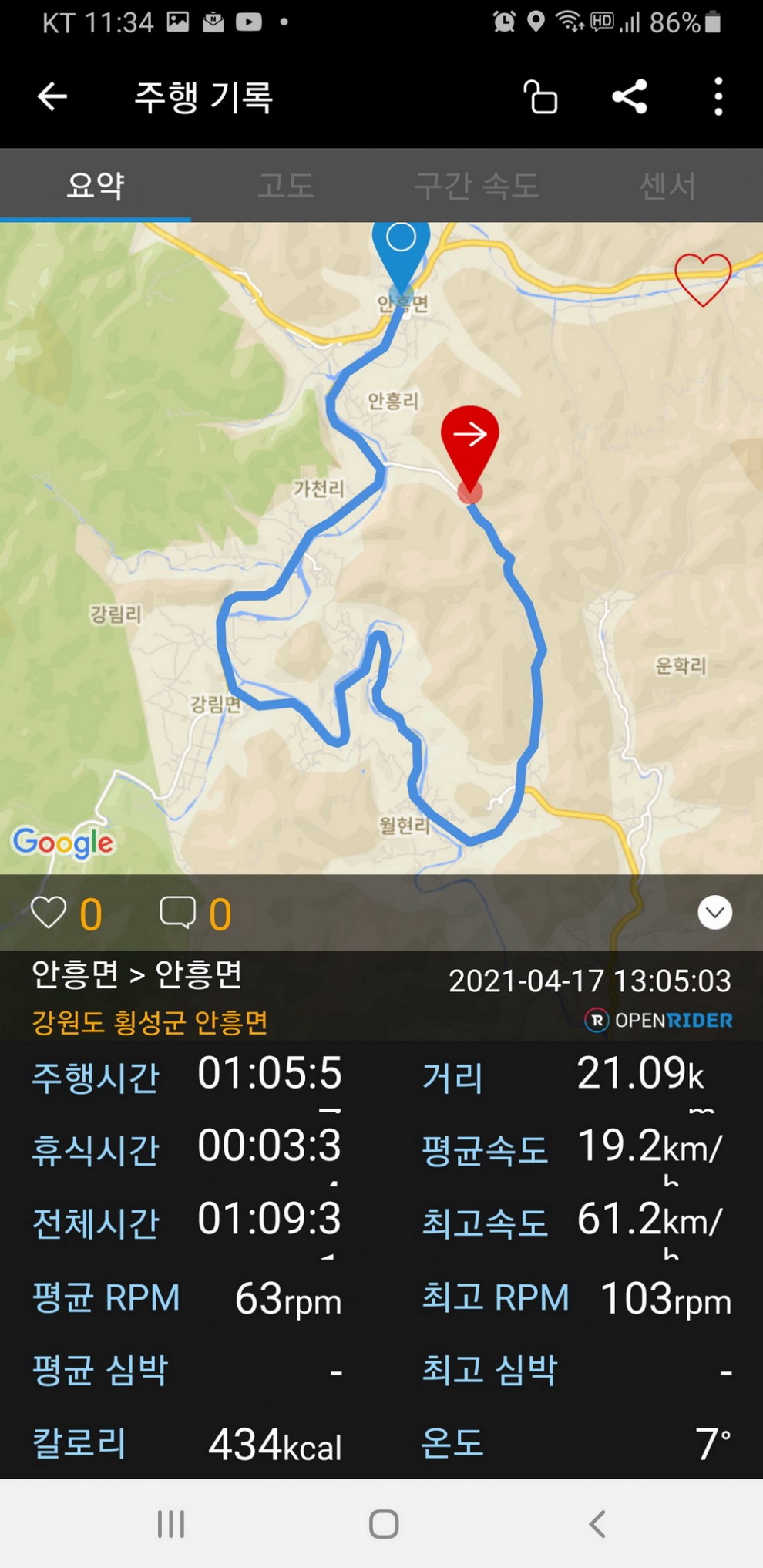This screenshot has width=763, height=1568.
Task: Open recent apps from the navigation bar
Action: [170, 1524]
